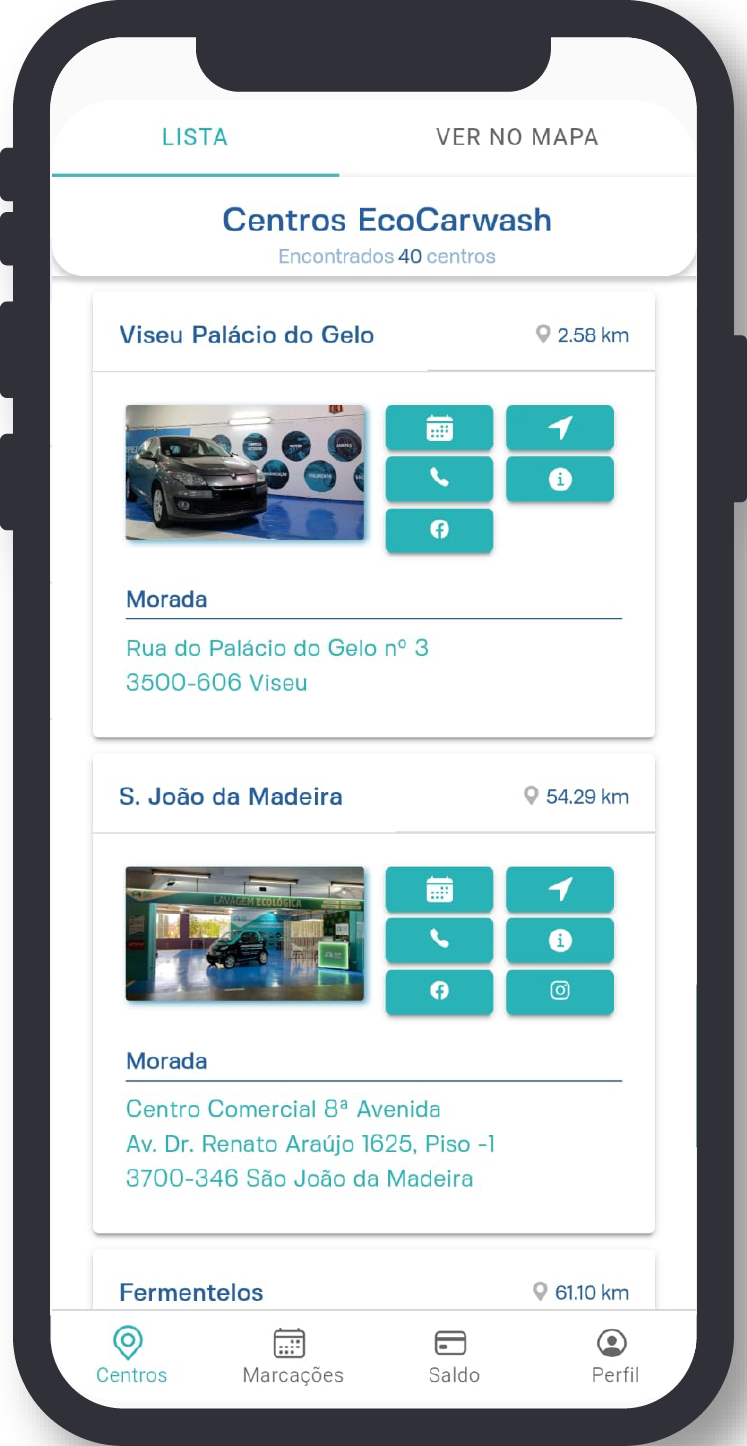Tap the Centros tab in bottom navigation
The height and width of the screenshot is (1446, 747).
pyautogui.click(x=131, y=1356)
